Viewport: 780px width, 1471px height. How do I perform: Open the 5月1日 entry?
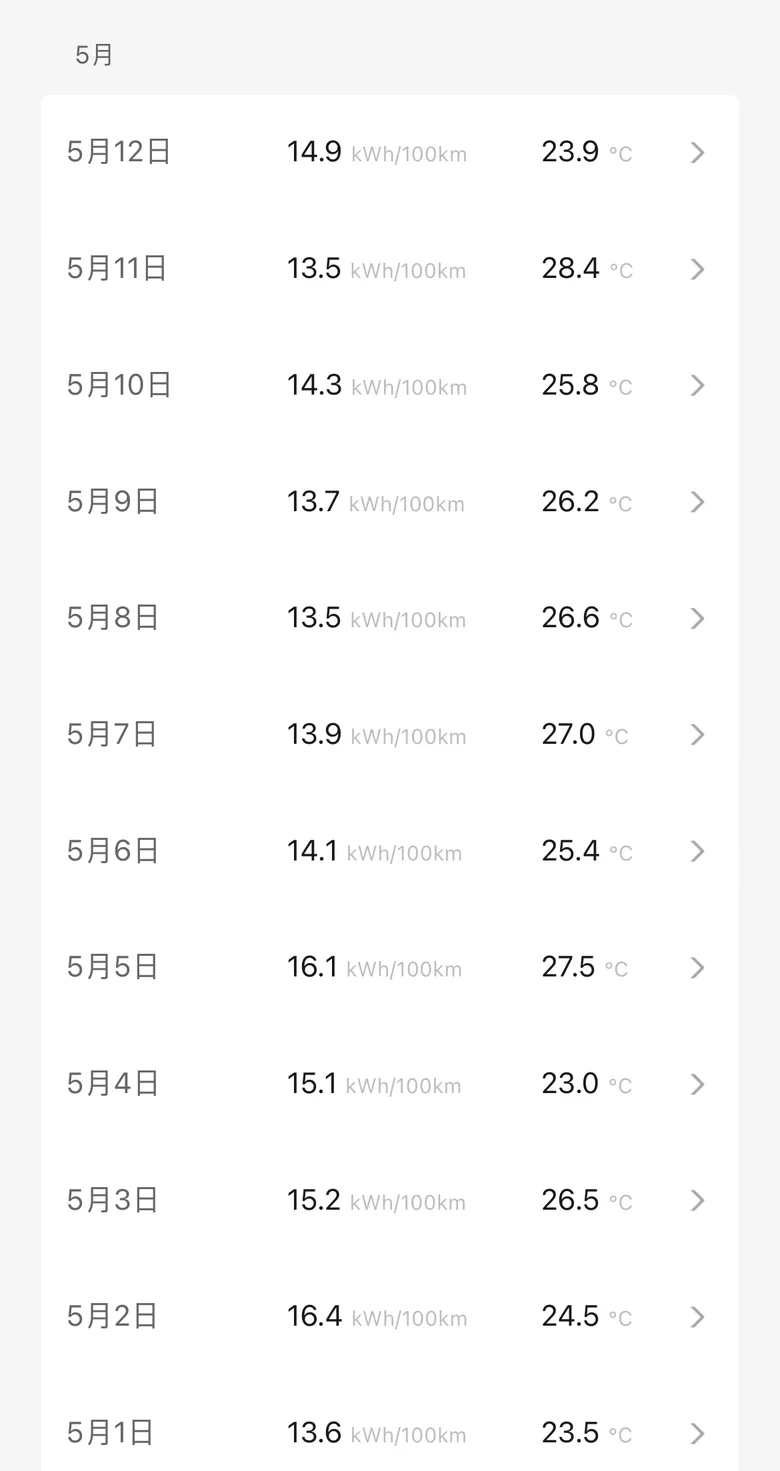(390, 1423)
